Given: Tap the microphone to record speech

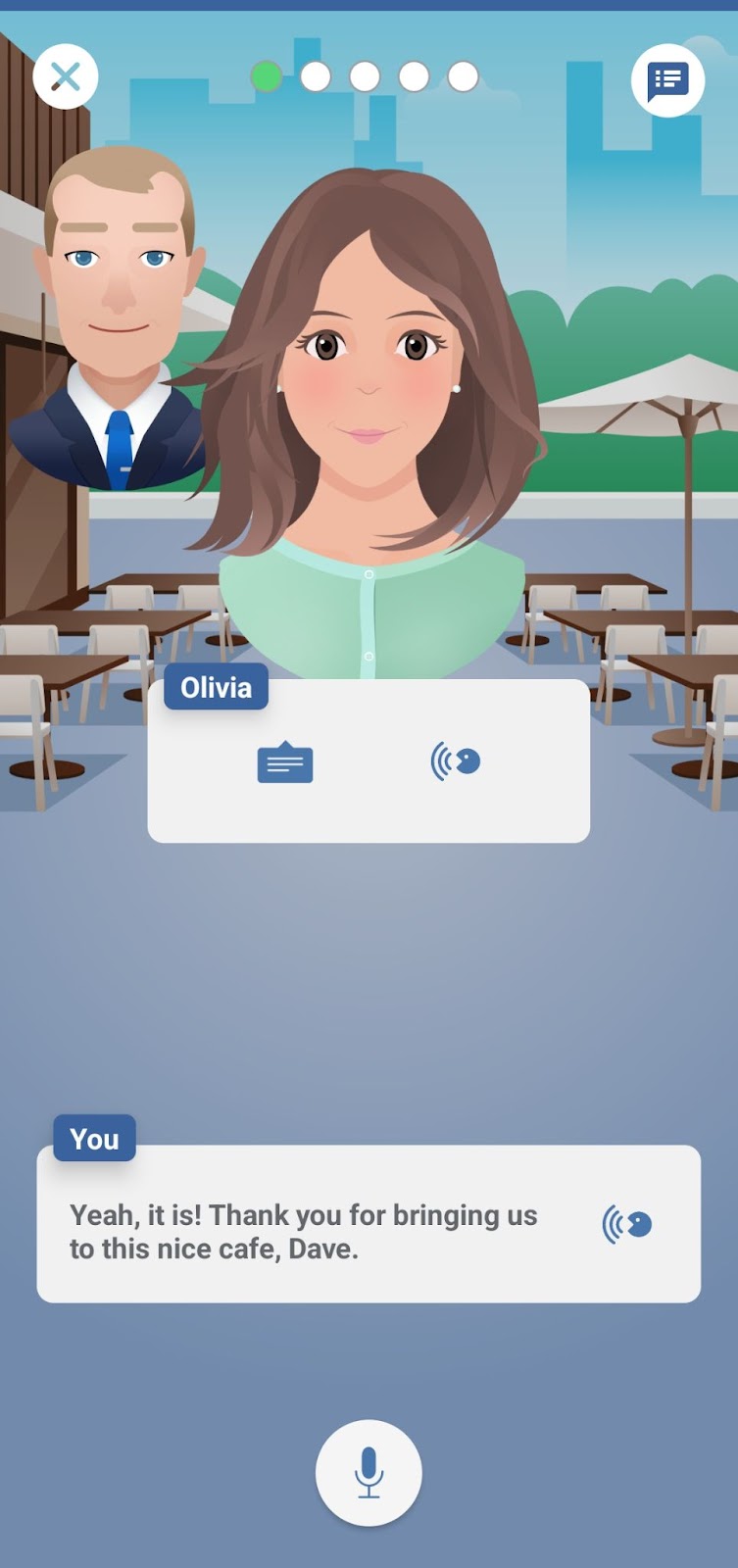Looking at the screenshot, I should [369, 1472].
